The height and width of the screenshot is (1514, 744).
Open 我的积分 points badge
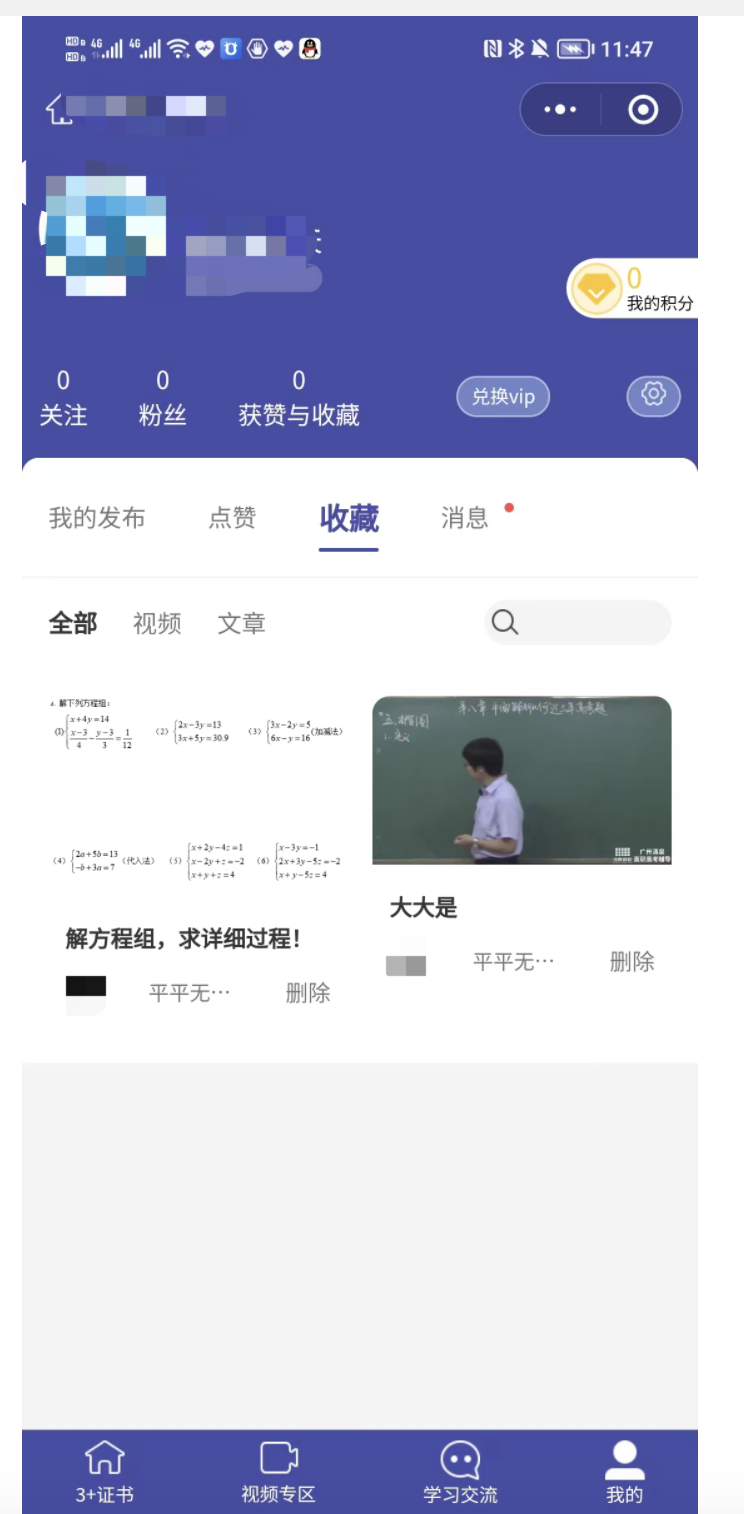[x=634, y=290]
